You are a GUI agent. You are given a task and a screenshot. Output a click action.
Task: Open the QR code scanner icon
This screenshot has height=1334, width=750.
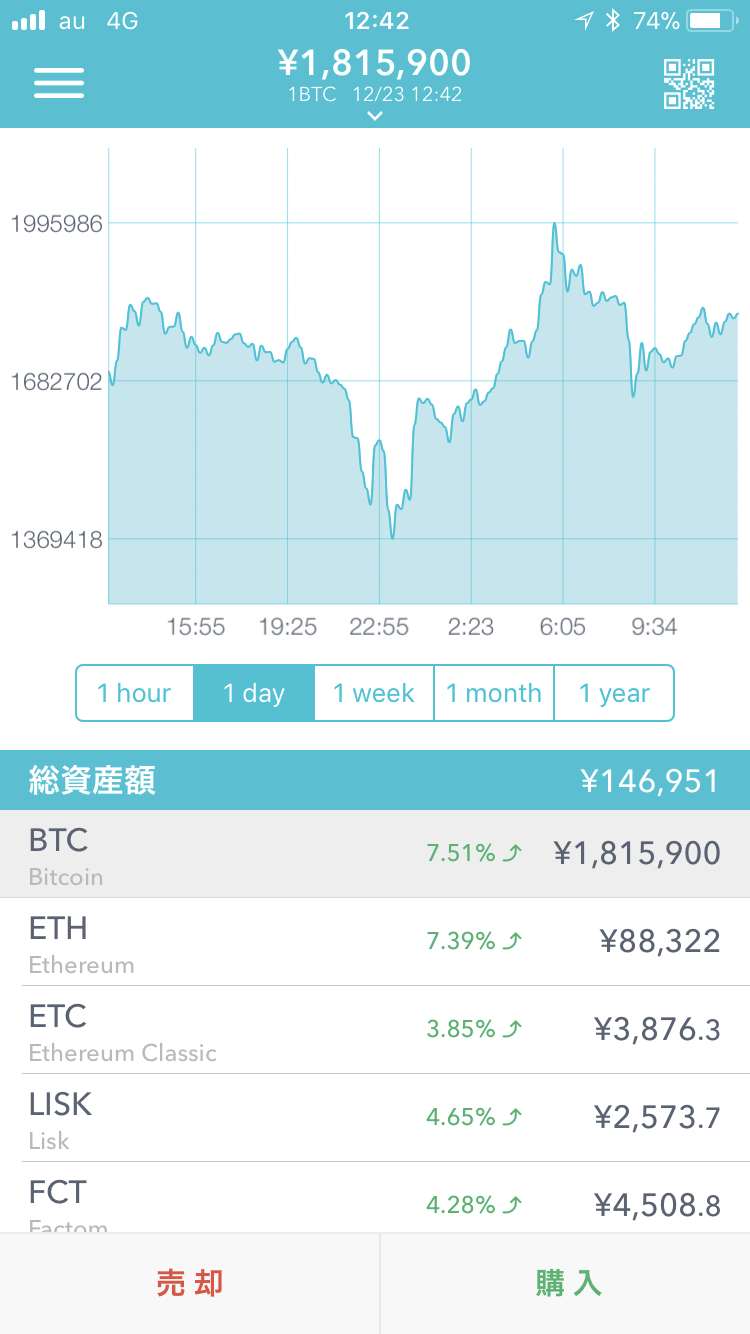pyautogui.click(x=689, y=84)
